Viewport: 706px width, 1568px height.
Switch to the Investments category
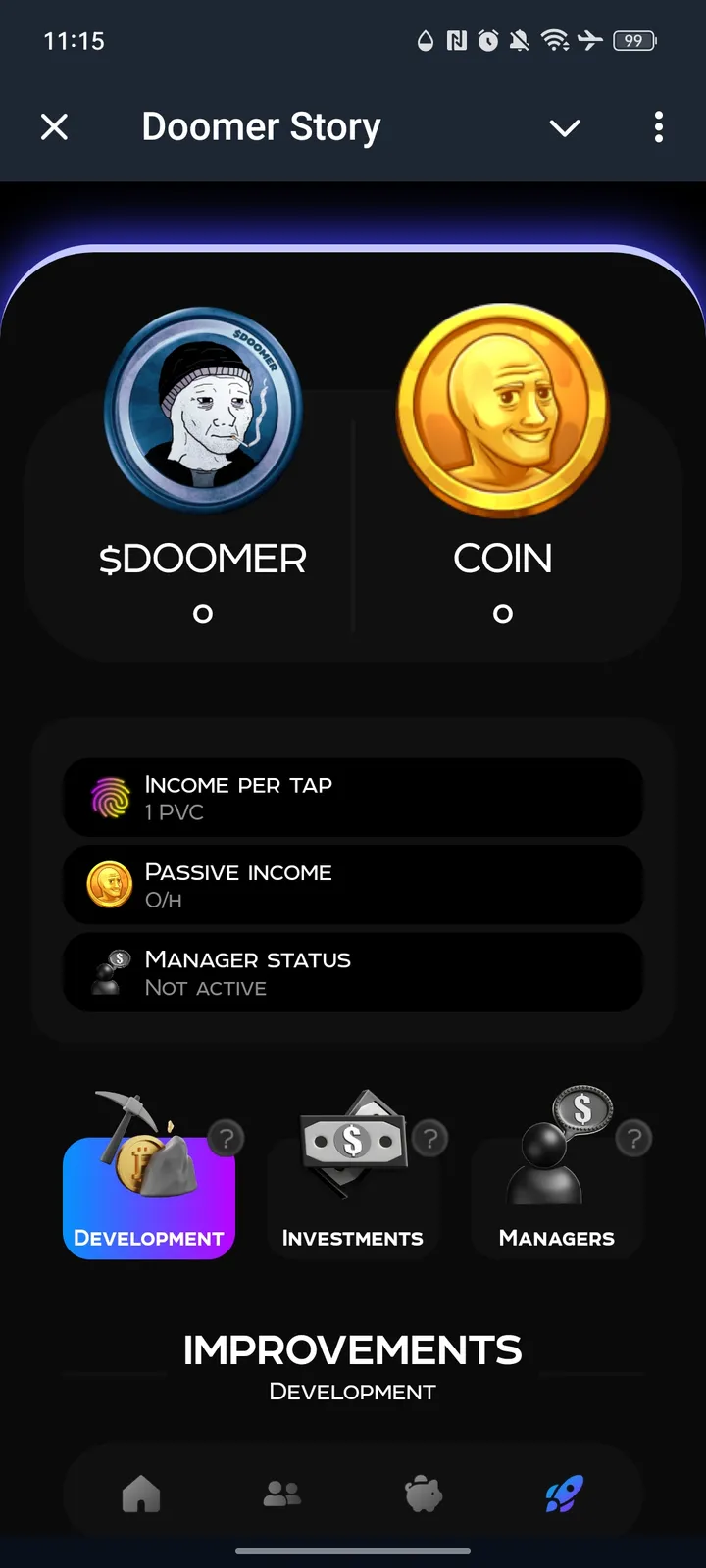point(353,1196)
